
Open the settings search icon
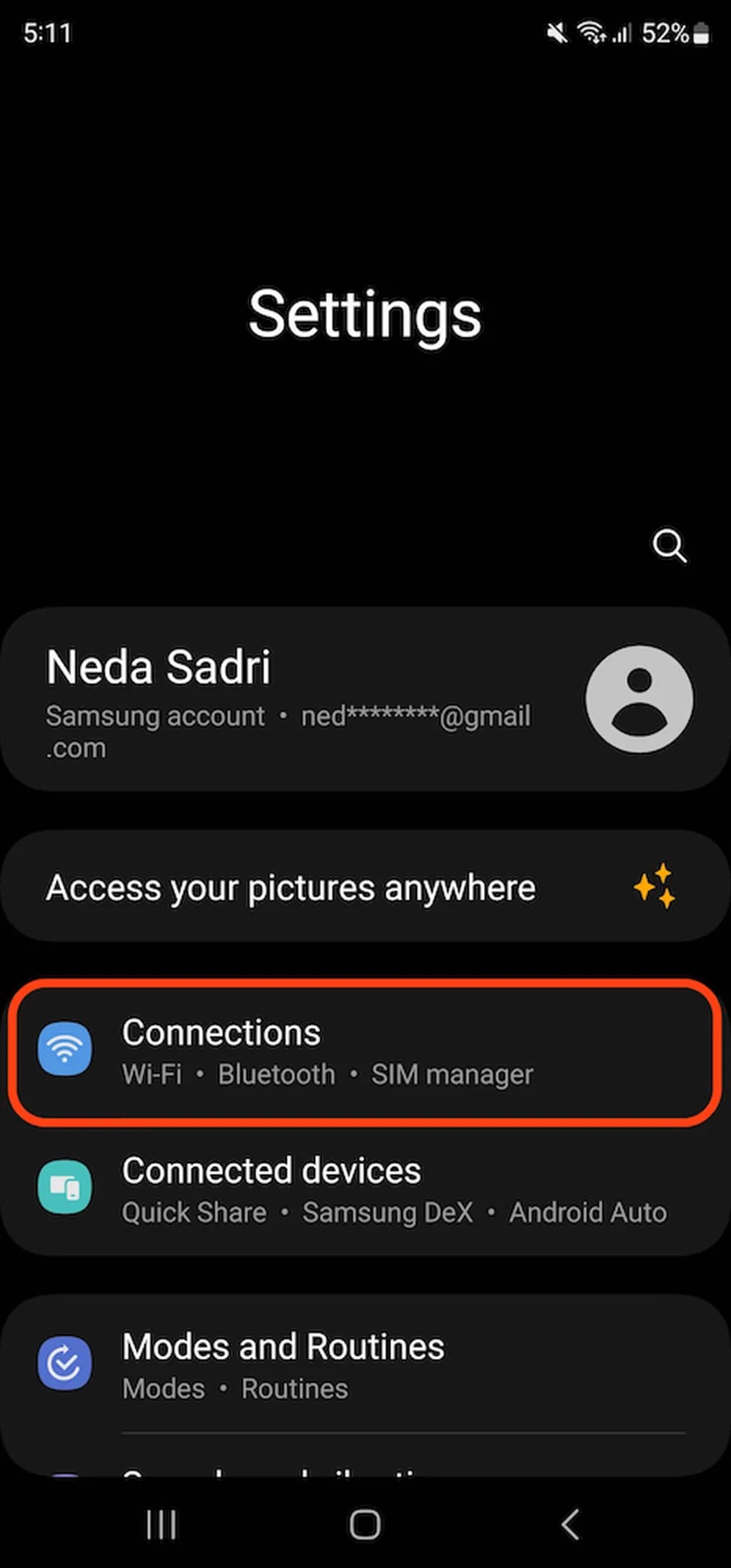click(x=669, y=547)
